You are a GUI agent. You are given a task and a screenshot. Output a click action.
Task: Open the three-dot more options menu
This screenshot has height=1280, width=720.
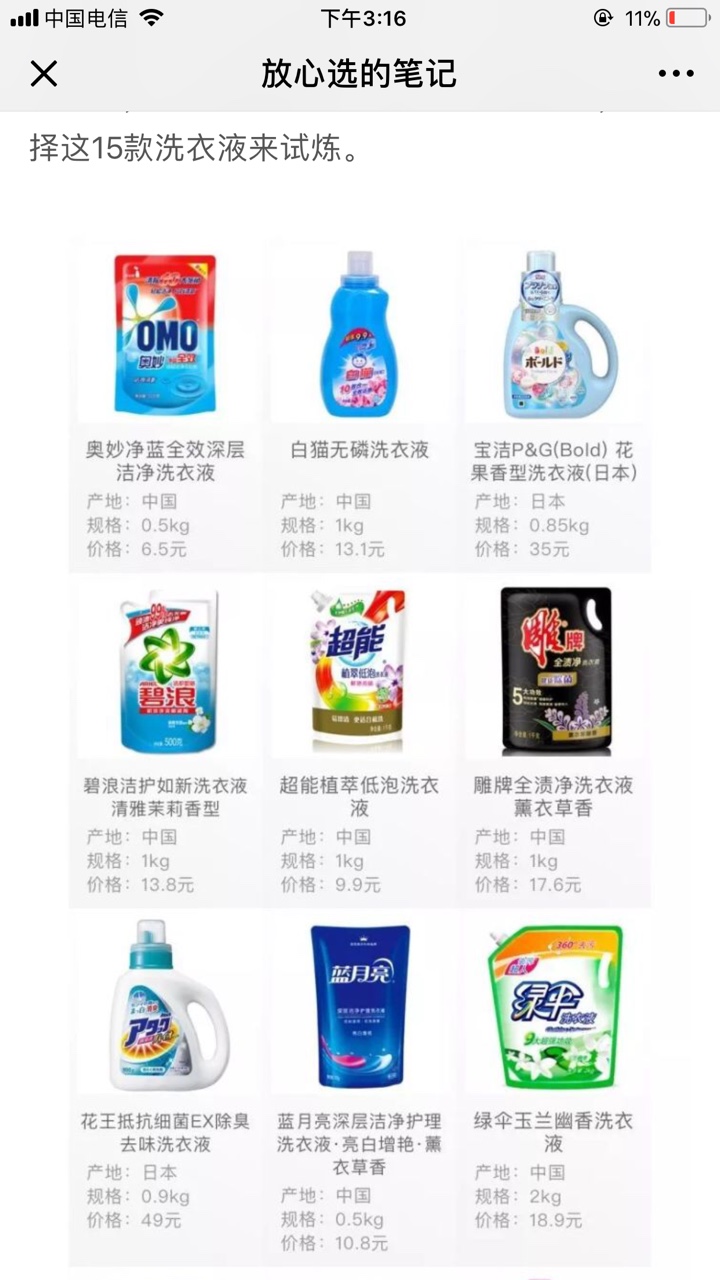(x=675, y=74)
